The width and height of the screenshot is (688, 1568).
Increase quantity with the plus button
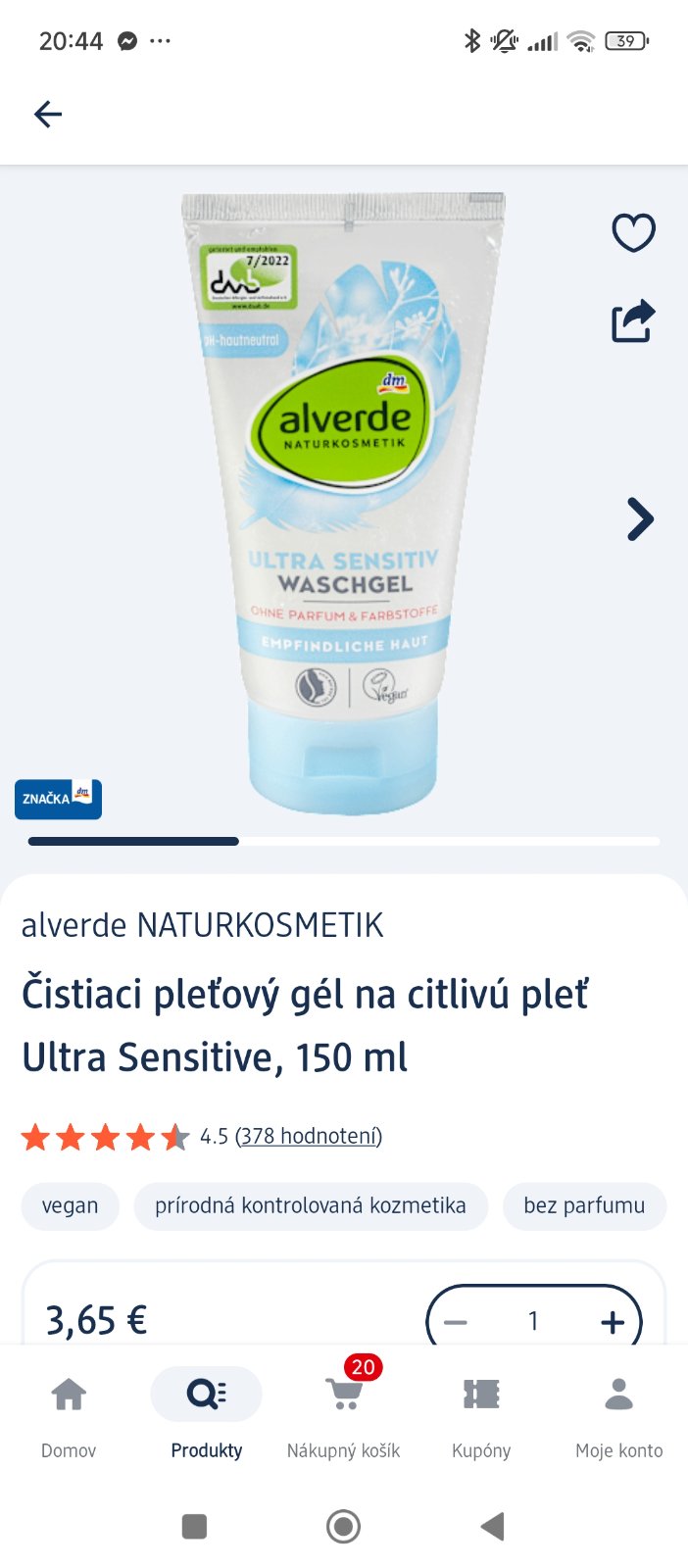point(613,1322)
